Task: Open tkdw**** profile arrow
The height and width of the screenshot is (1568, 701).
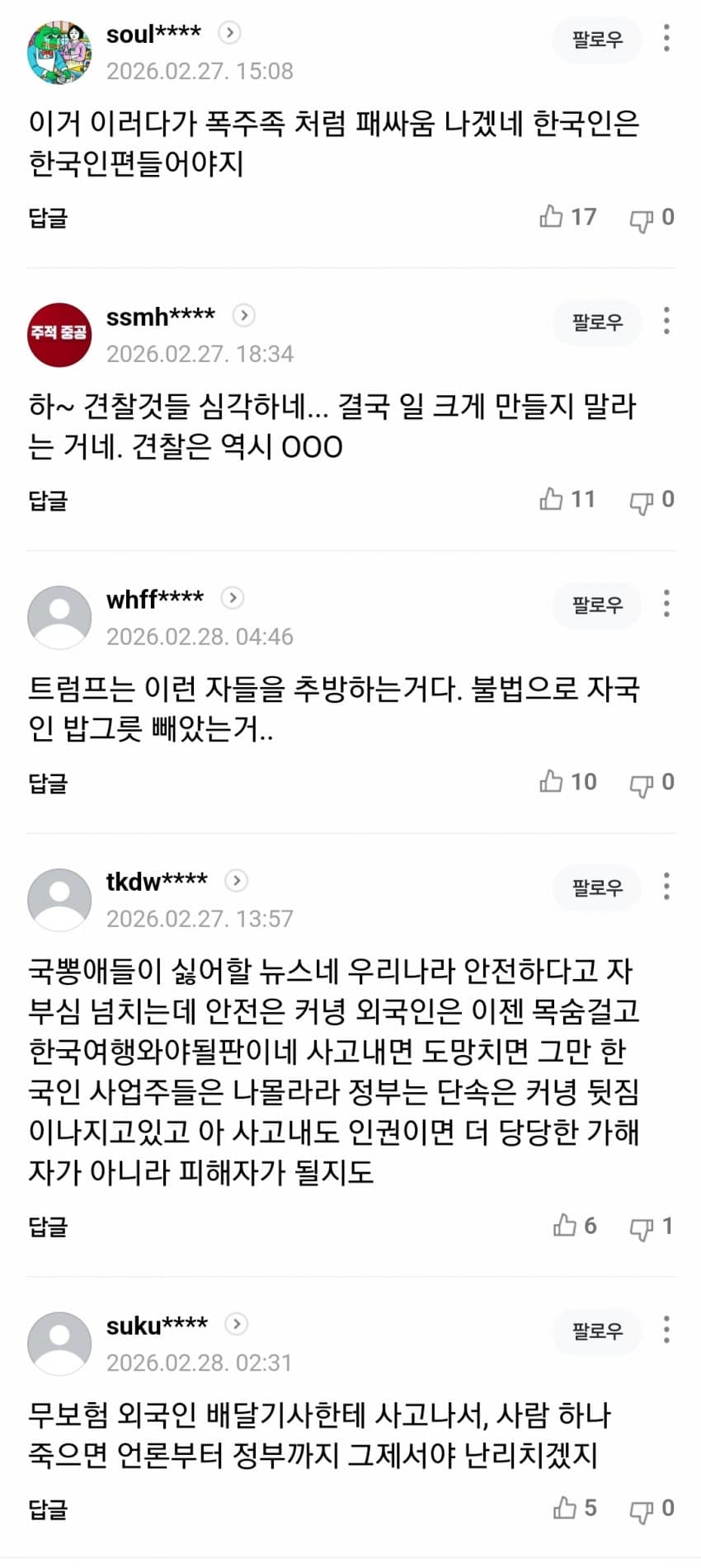Action: 236,881
